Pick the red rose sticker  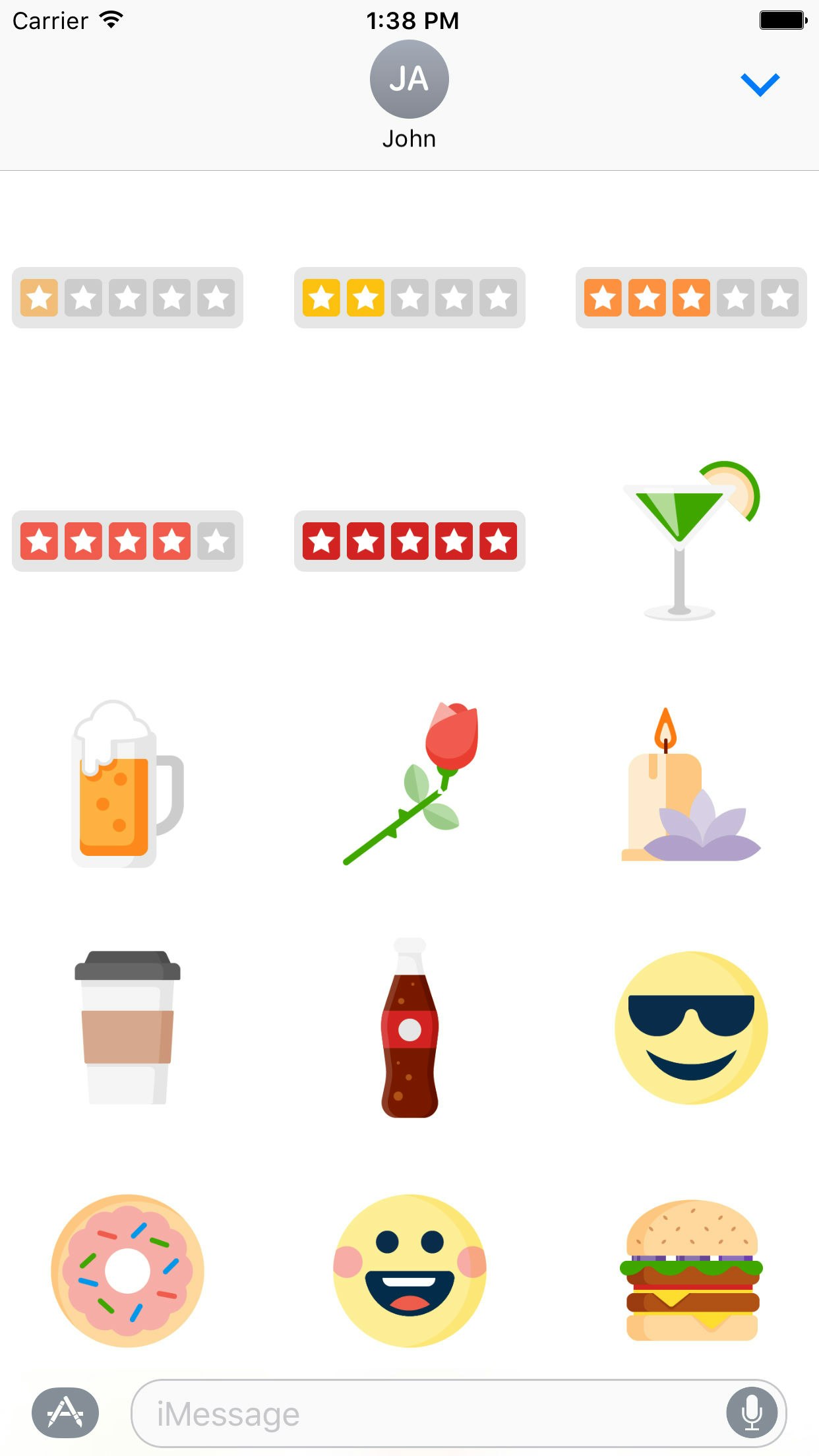pos(409,785)
